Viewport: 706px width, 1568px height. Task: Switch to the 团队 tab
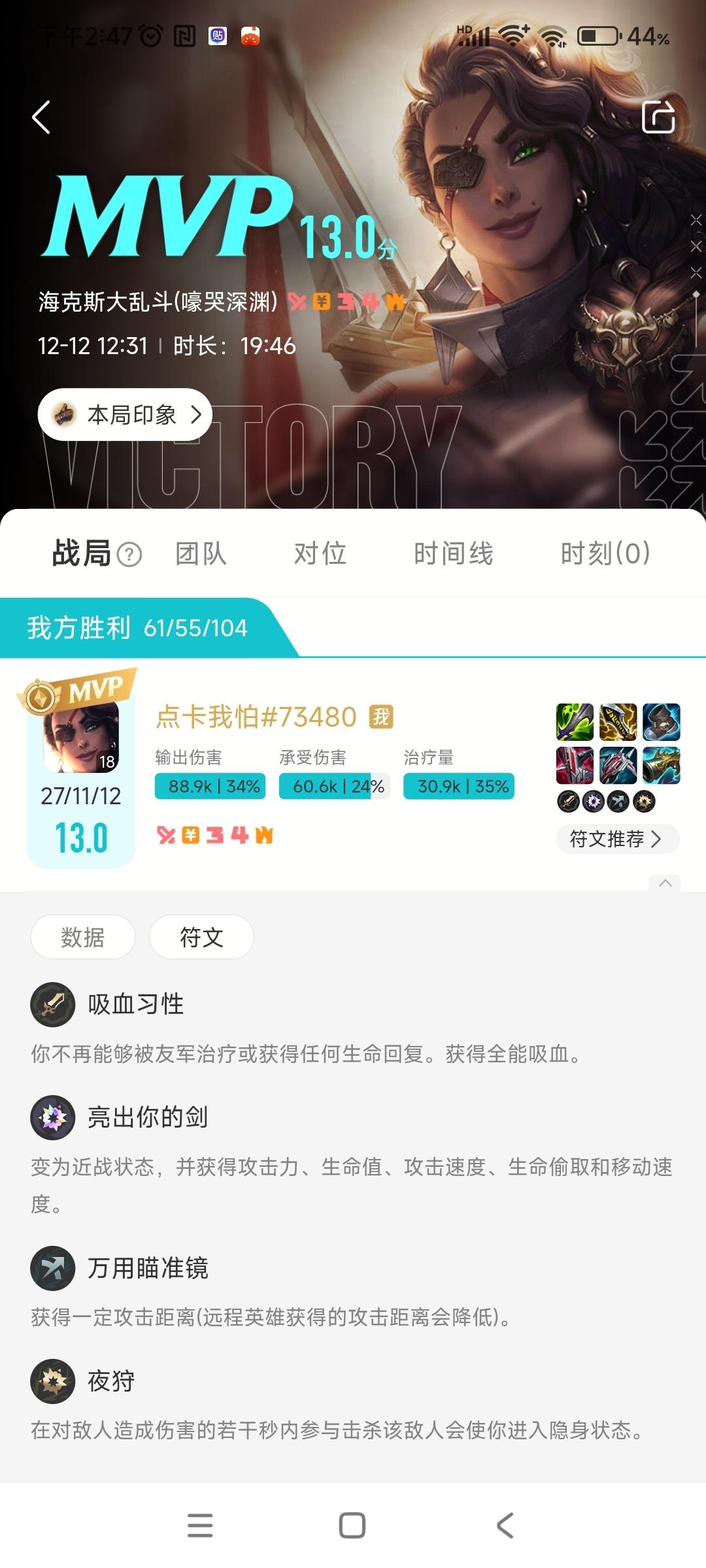coord(201,554)
